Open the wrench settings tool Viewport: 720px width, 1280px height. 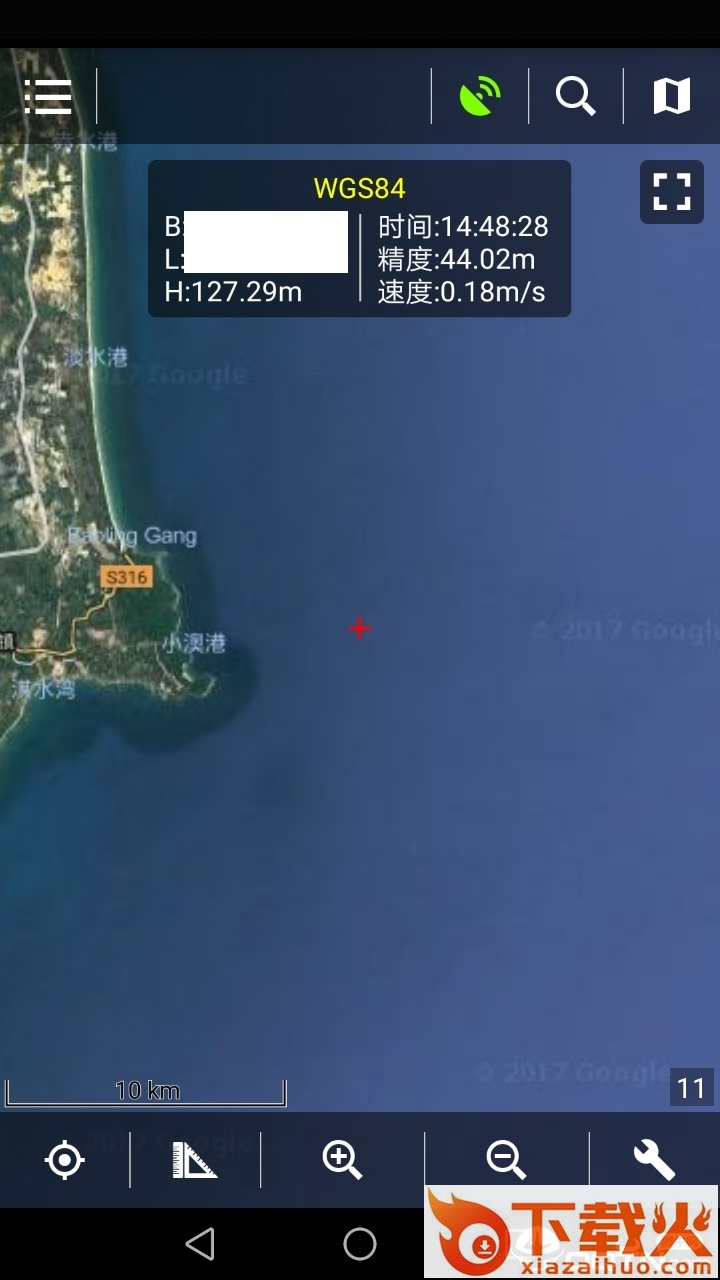click(x=654, y=1160)
